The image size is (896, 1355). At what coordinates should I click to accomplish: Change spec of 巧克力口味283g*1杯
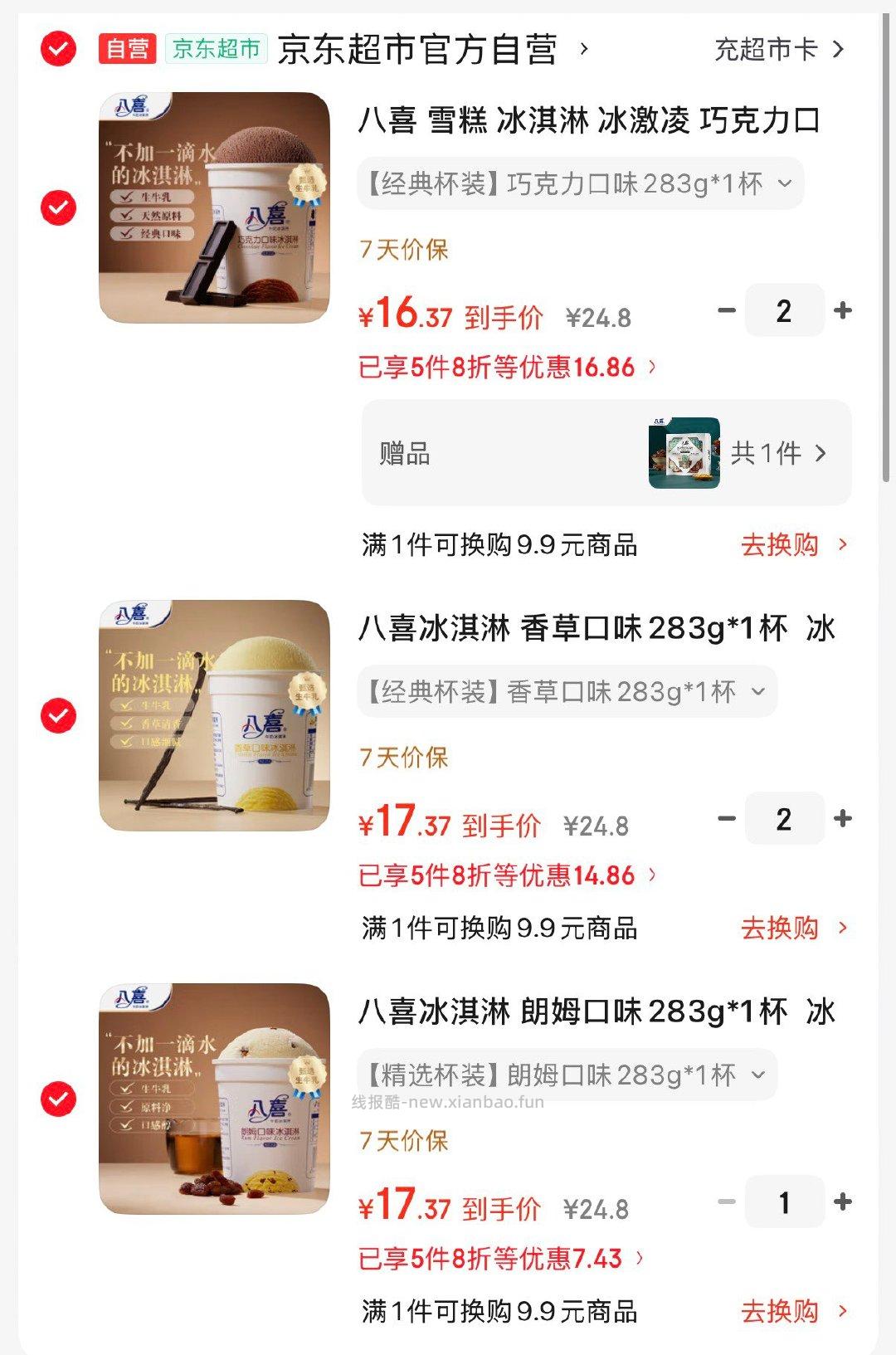(580, 183)
